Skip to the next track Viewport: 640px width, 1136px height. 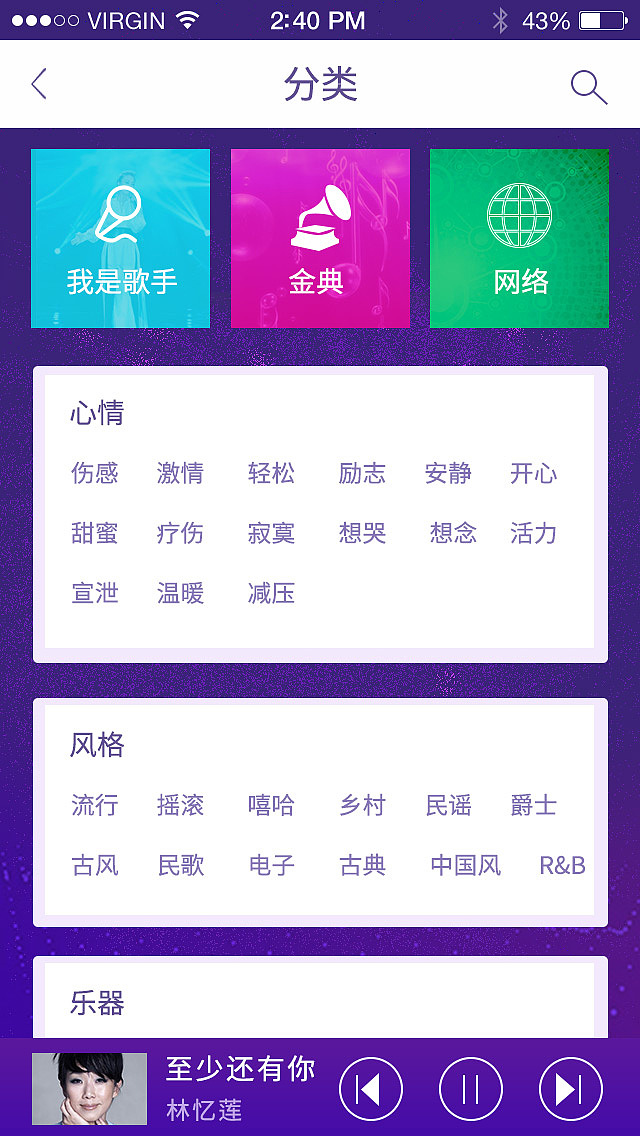coord(570,1089)
